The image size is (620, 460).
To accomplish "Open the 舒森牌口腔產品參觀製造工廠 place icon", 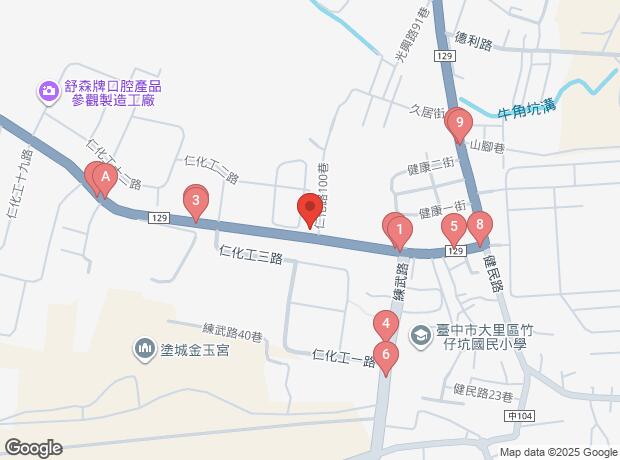I will pos(48,93).
